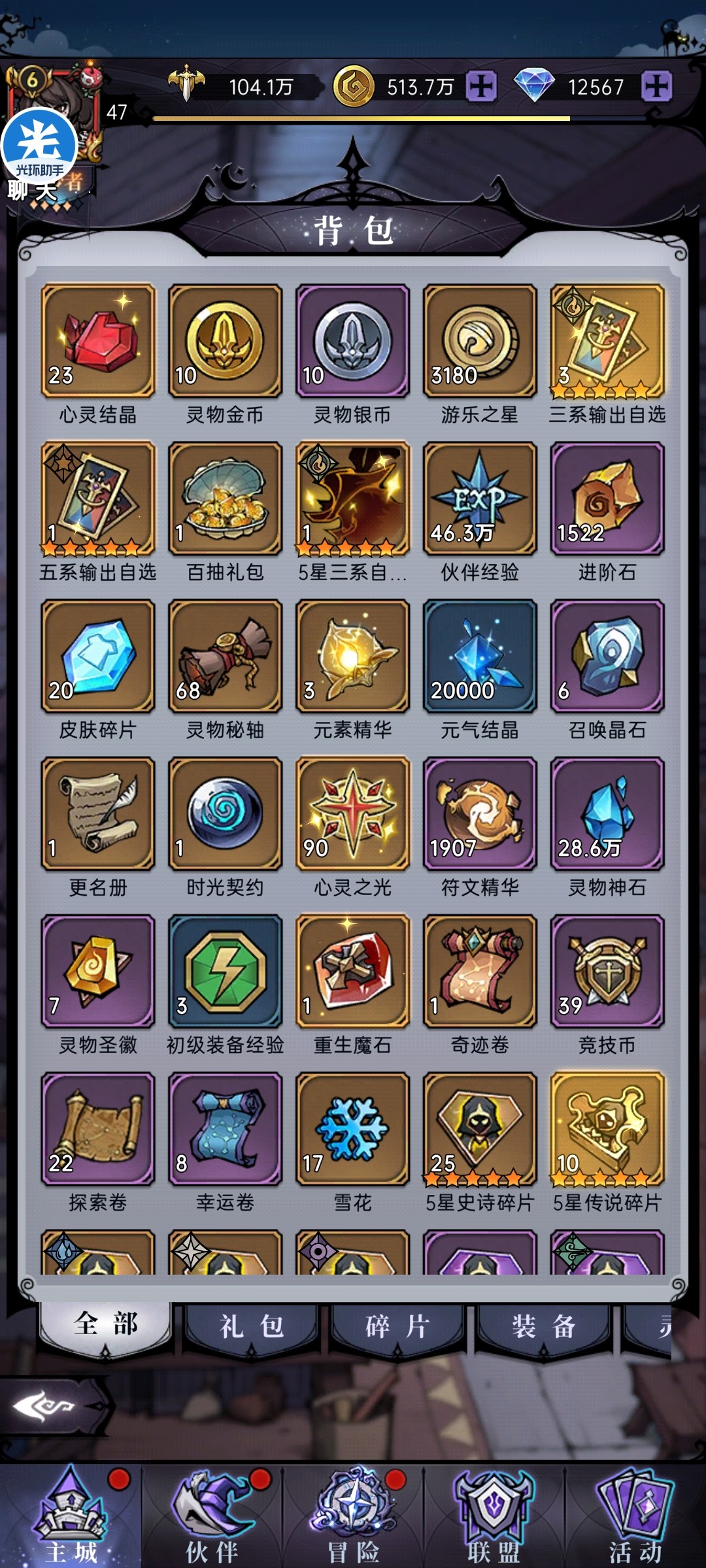Viewport: 706px width, 1568px height.
Task: Switch to the 碎片 tab
Action: pos(397,1327)
